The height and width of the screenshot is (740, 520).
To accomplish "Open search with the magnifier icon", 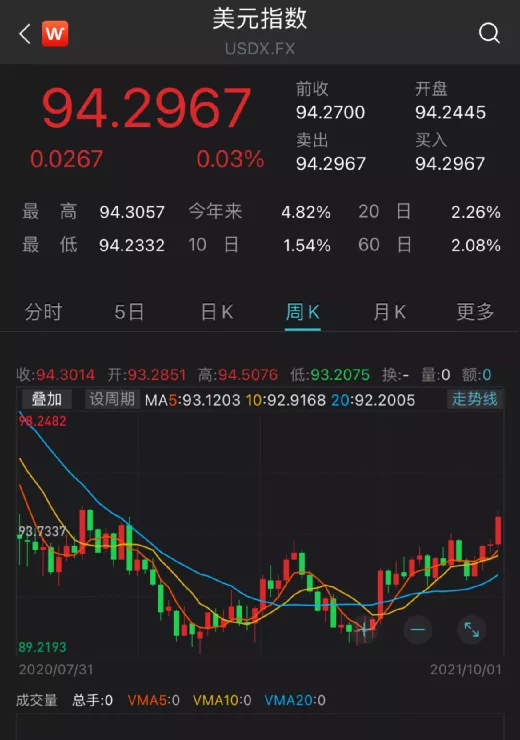I will coord(489,34).
